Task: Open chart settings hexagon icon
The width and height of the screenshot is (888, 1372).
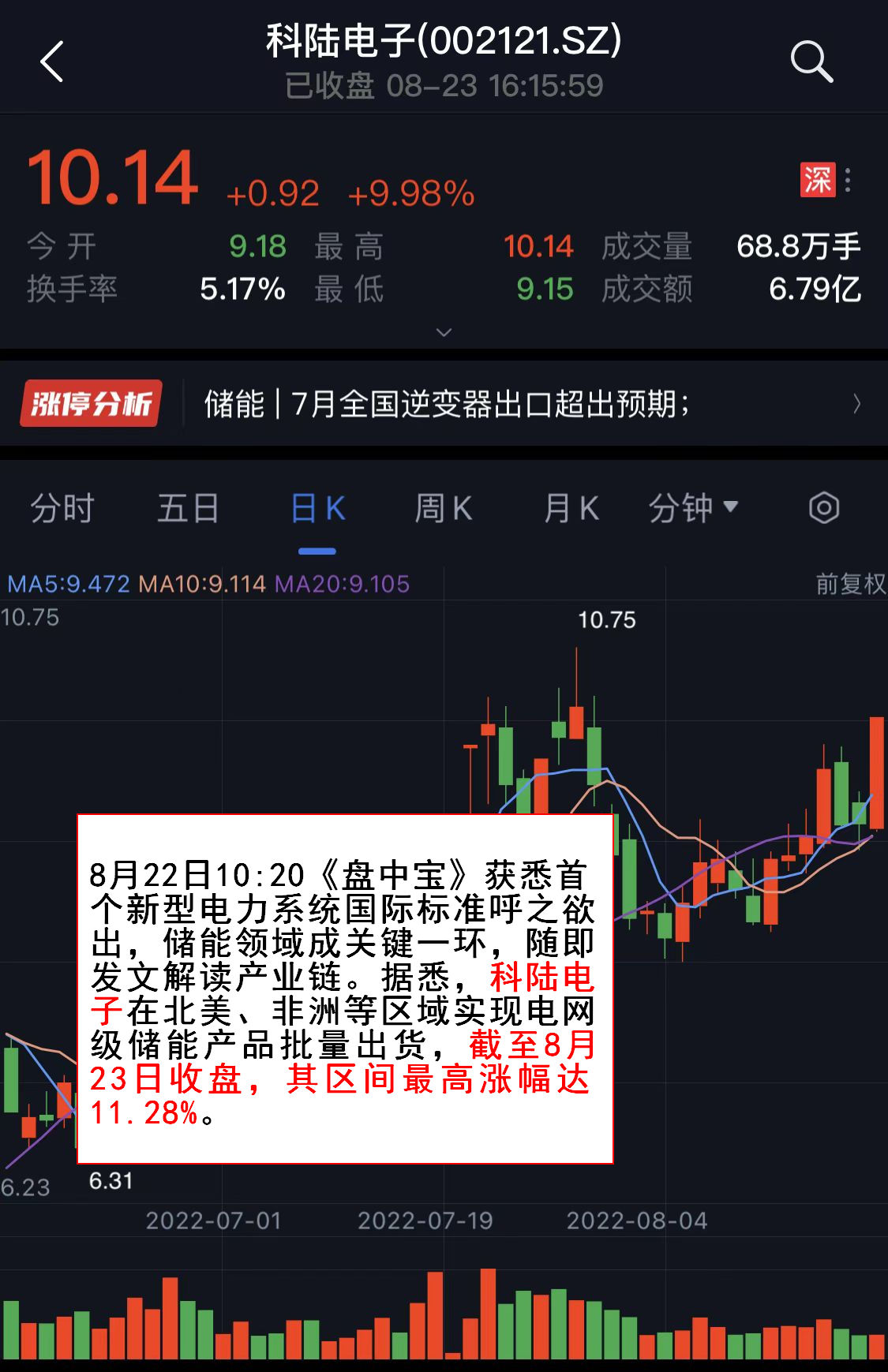Action: click(823, 508)
